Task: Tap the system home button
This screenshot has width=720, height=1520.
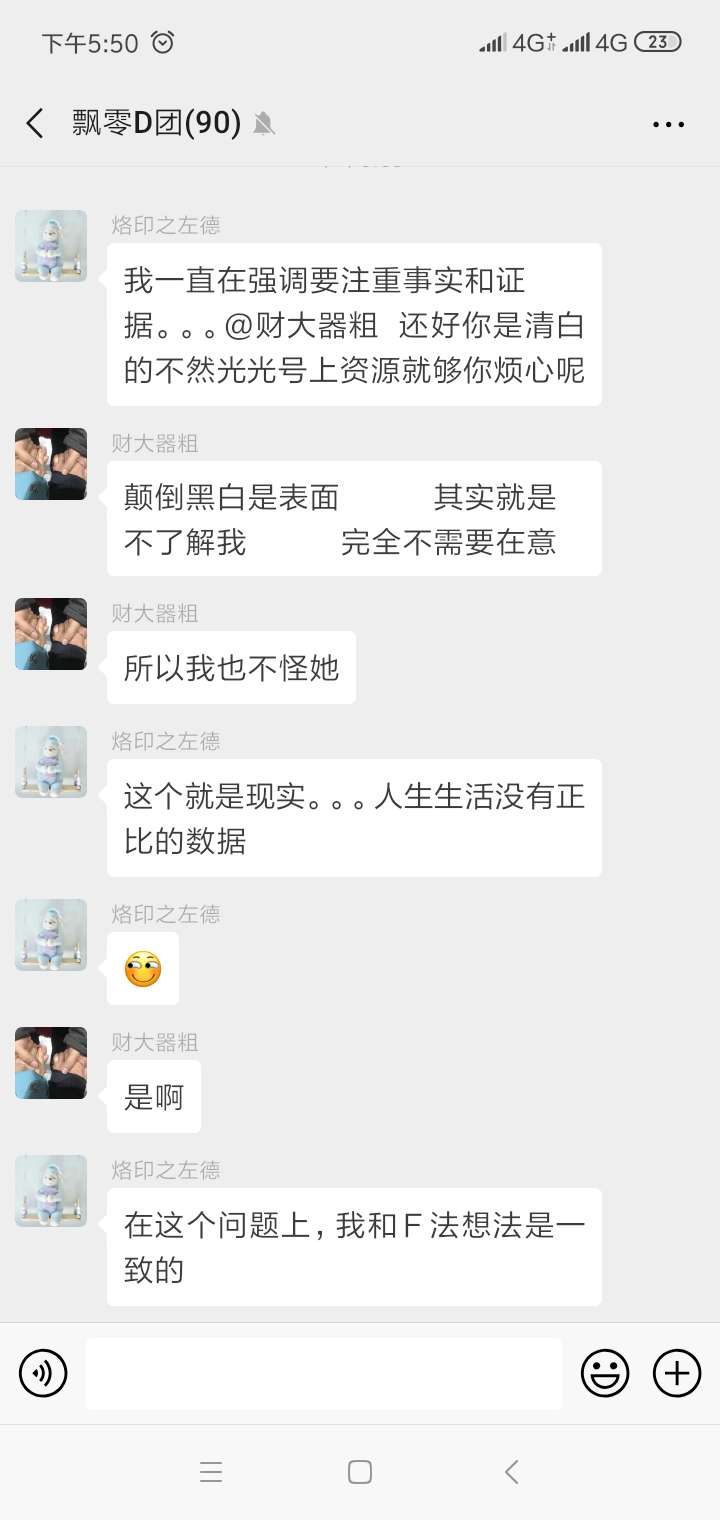Action: click(x=360, y=1472)
